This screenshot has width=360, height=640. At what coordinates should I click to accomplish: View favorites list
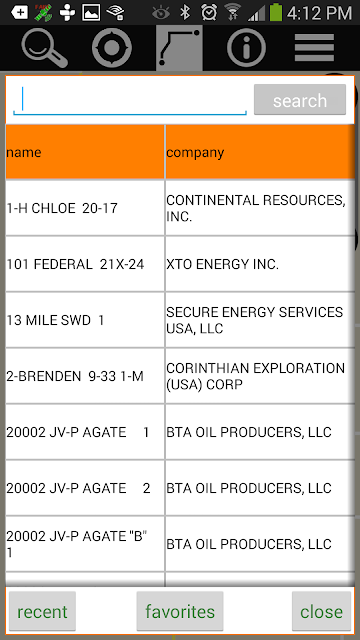tap(180, 611)
